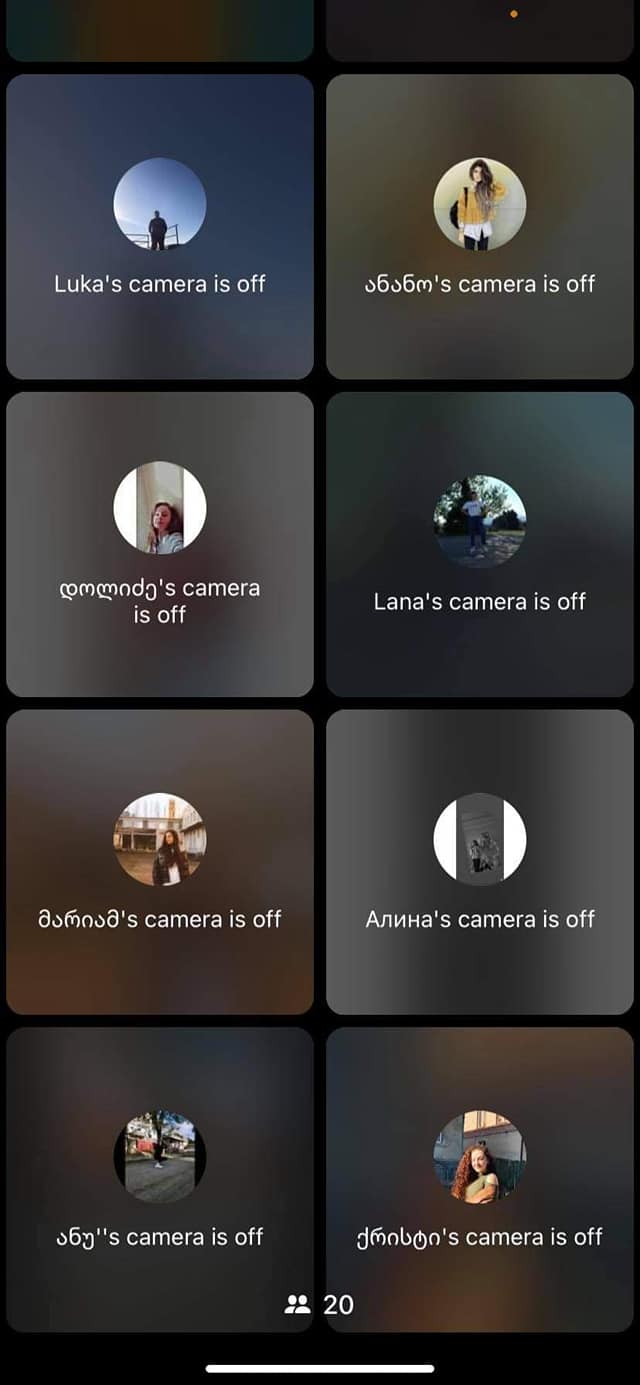Viewport: 640px width, 1385px height.
Task: Open the participants list showing 20
Action: pyautogui.click(x=320, y=1304)
